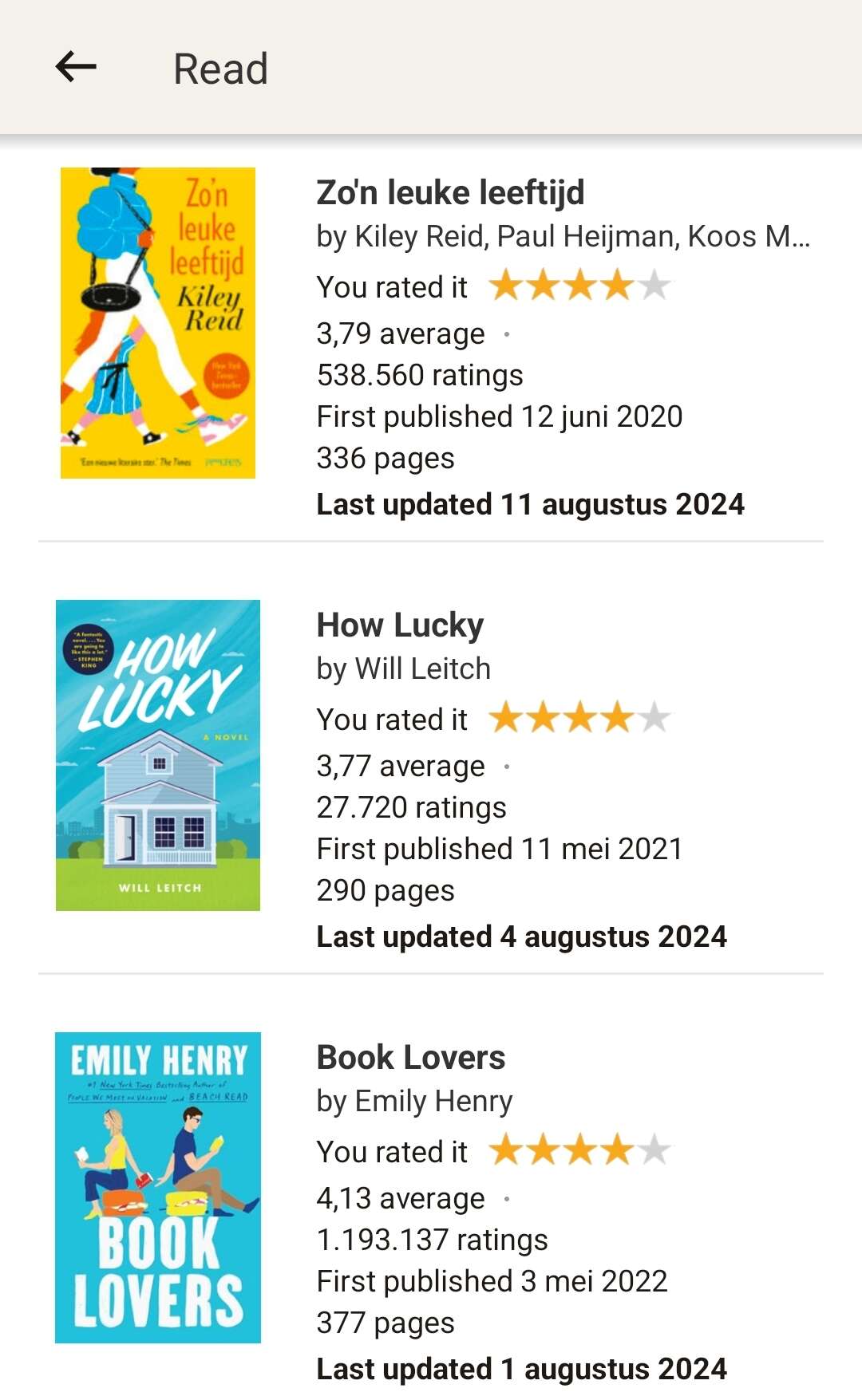The image size is (862, 1400).
Task: Tap the Zo'n leuke leeftijd cover image
Action: 158,323
